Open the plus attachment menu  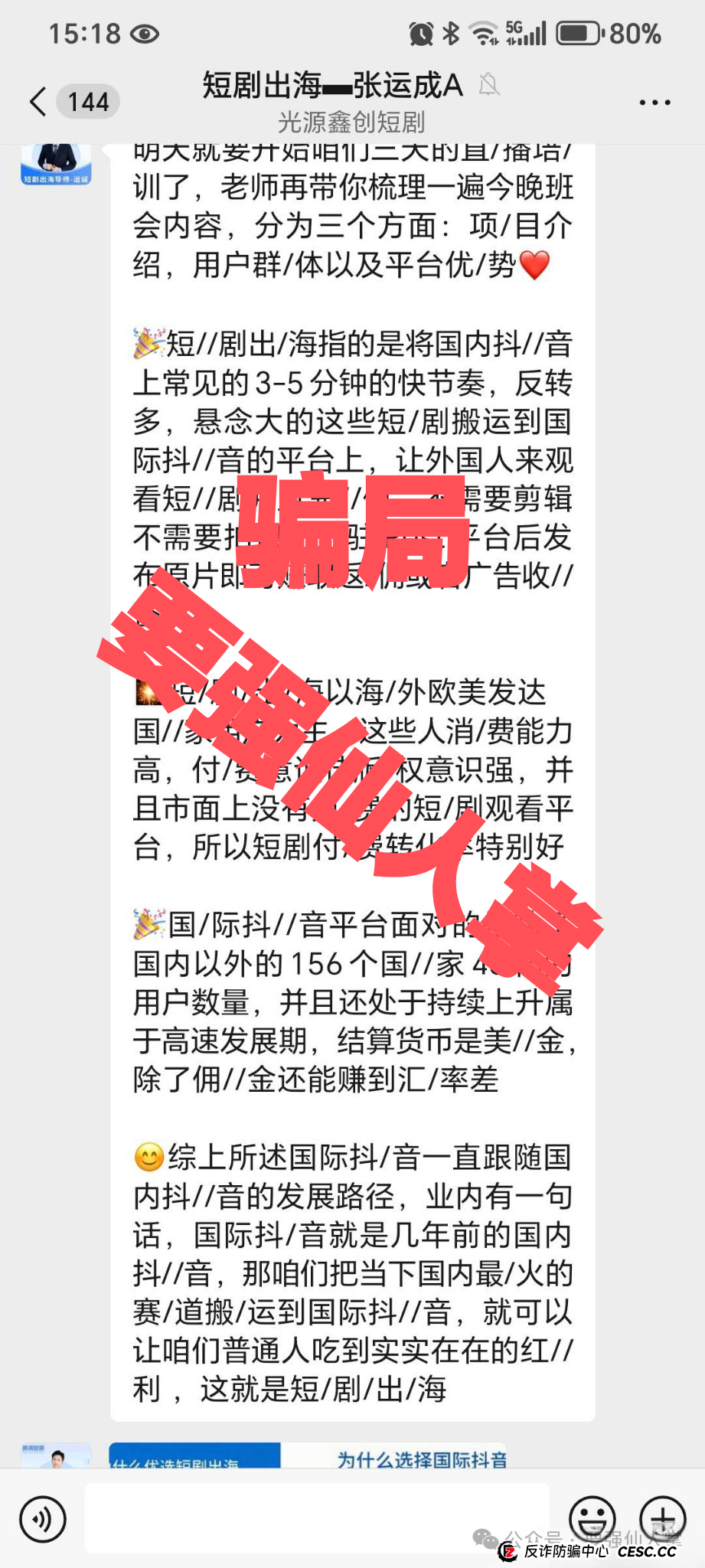[663, 1517]
